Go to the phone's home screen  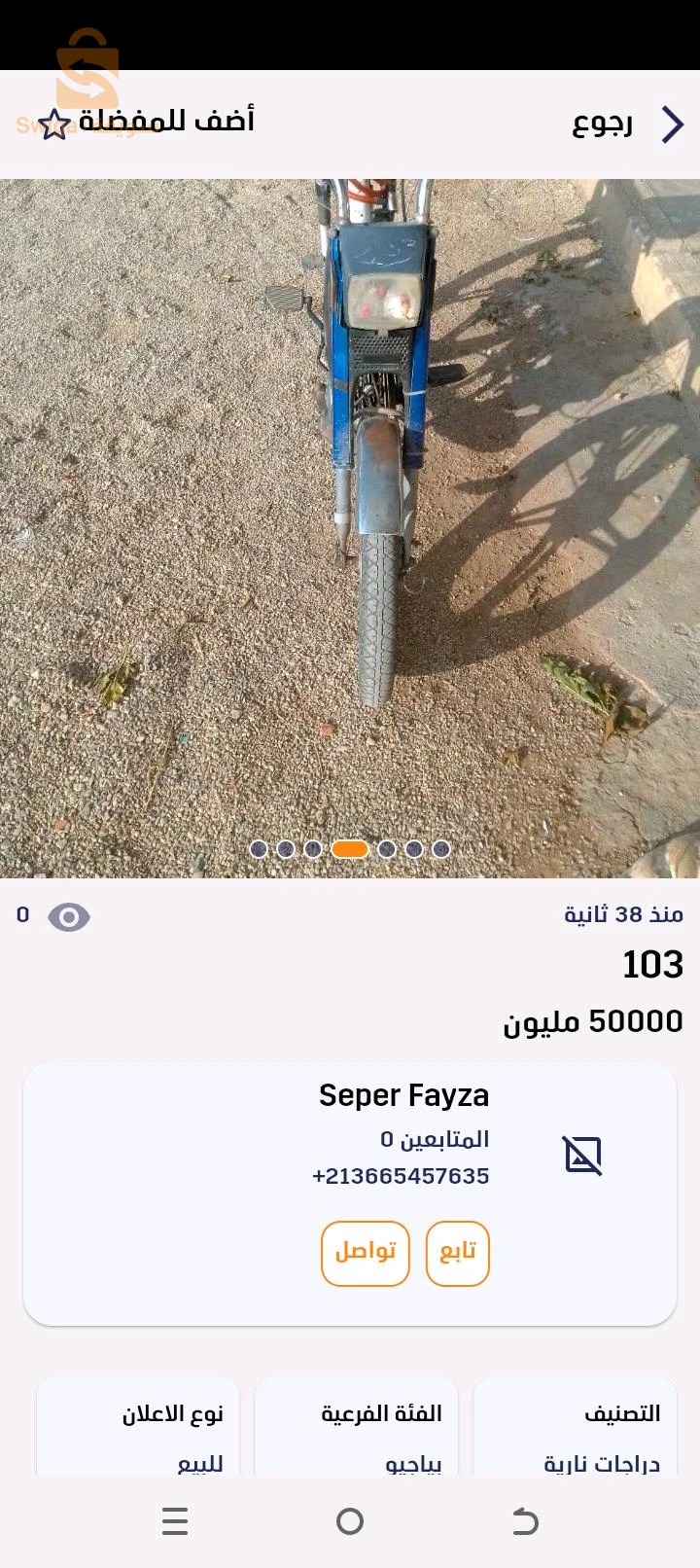tap(350, 1521)
